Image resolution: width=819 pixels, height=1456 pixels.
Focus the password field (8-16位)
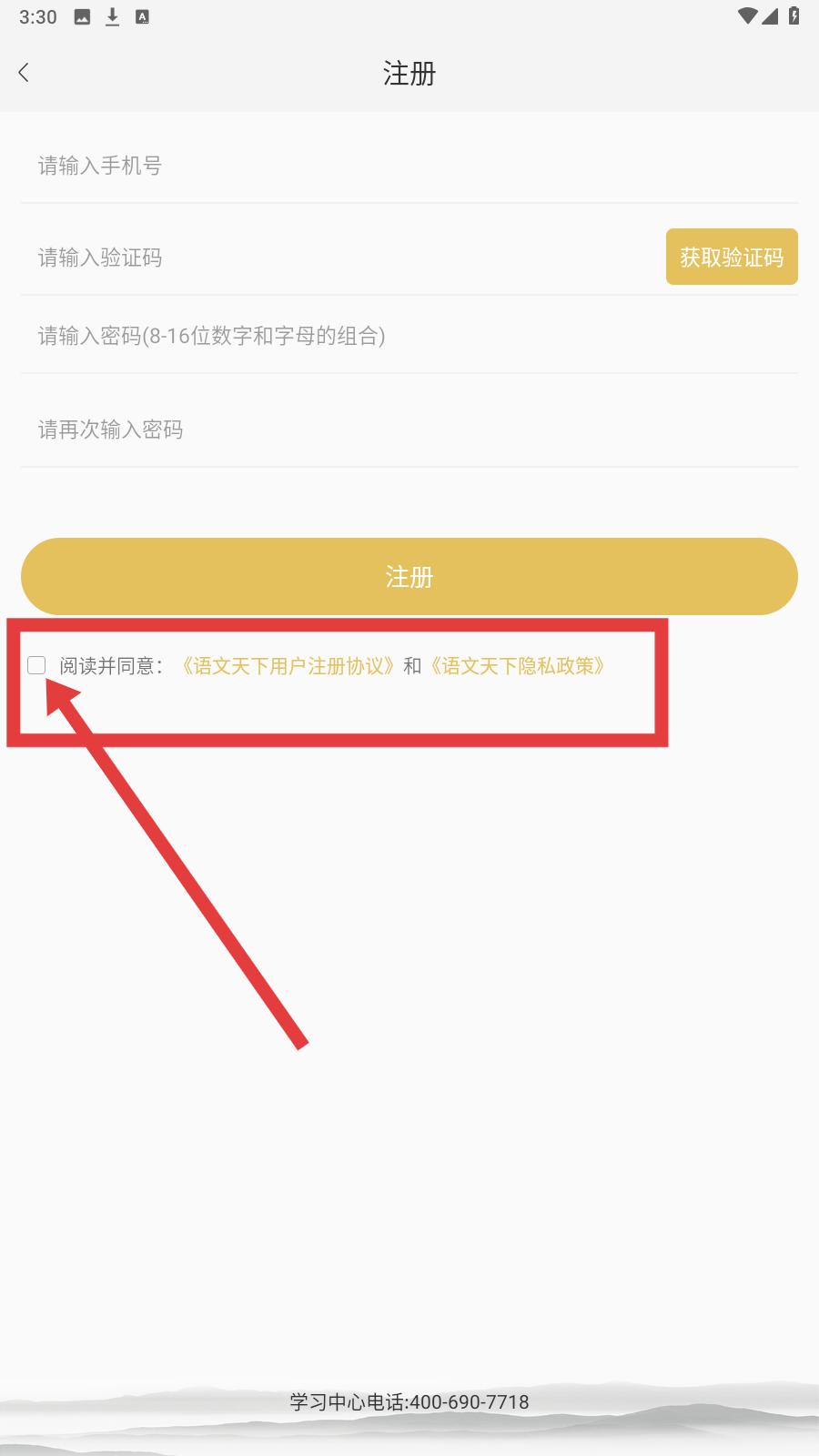coord(409,336)
